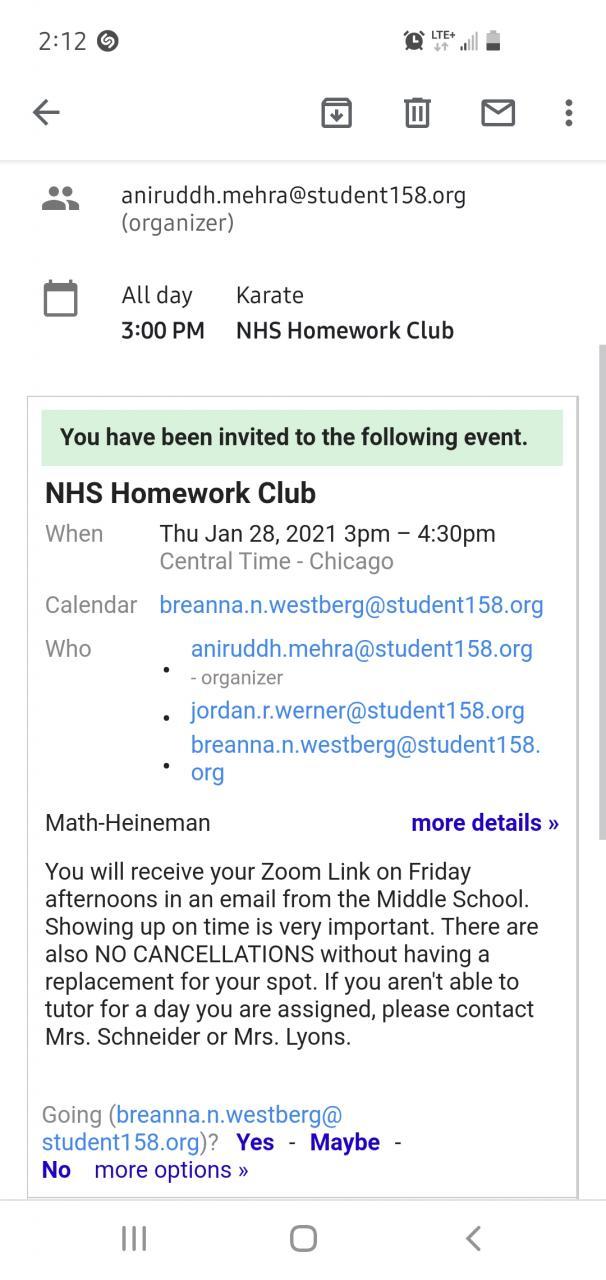Mark this email as unread

pyautogui.click(x=497, y=113)
